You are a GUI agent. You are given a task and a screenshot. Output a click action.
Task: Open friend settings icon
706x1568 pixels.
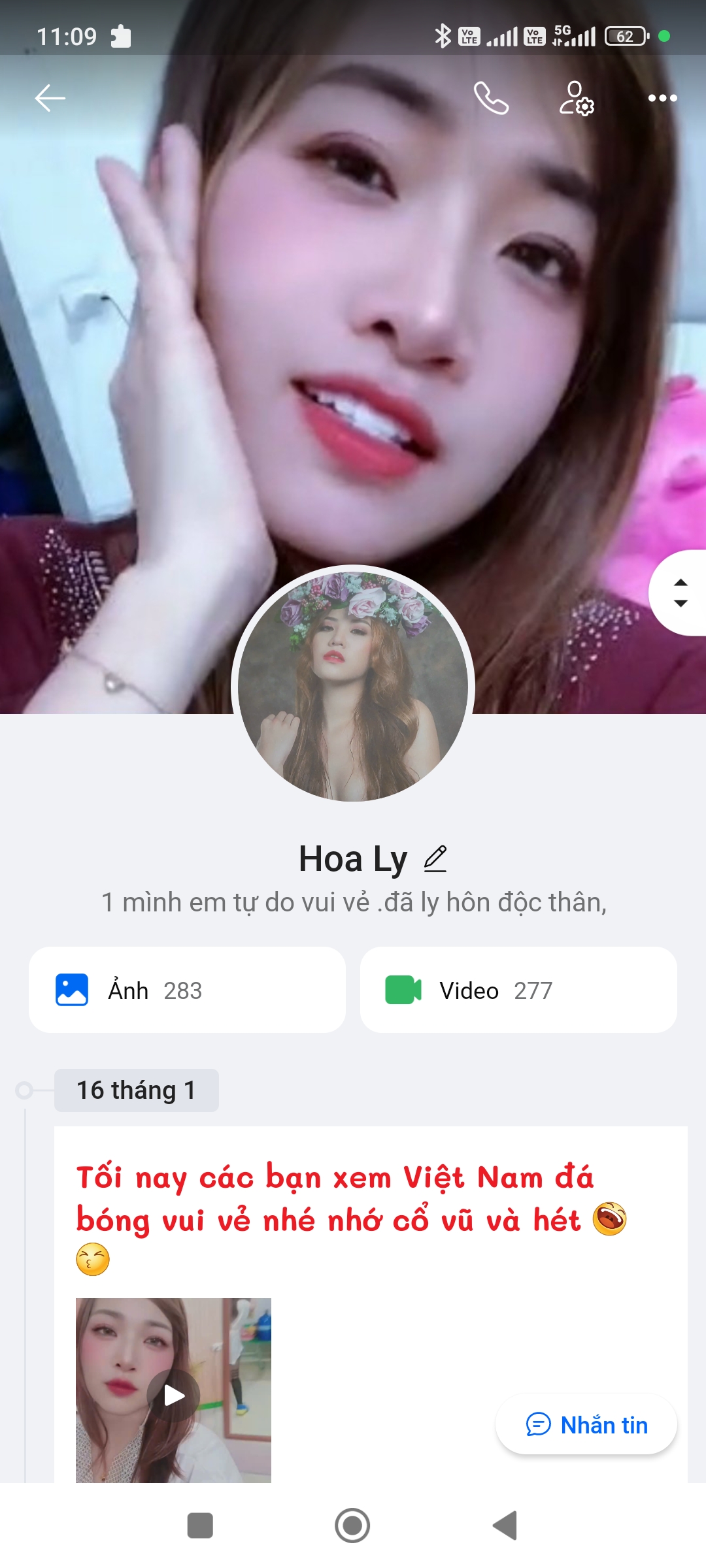(x=577, y=99)
